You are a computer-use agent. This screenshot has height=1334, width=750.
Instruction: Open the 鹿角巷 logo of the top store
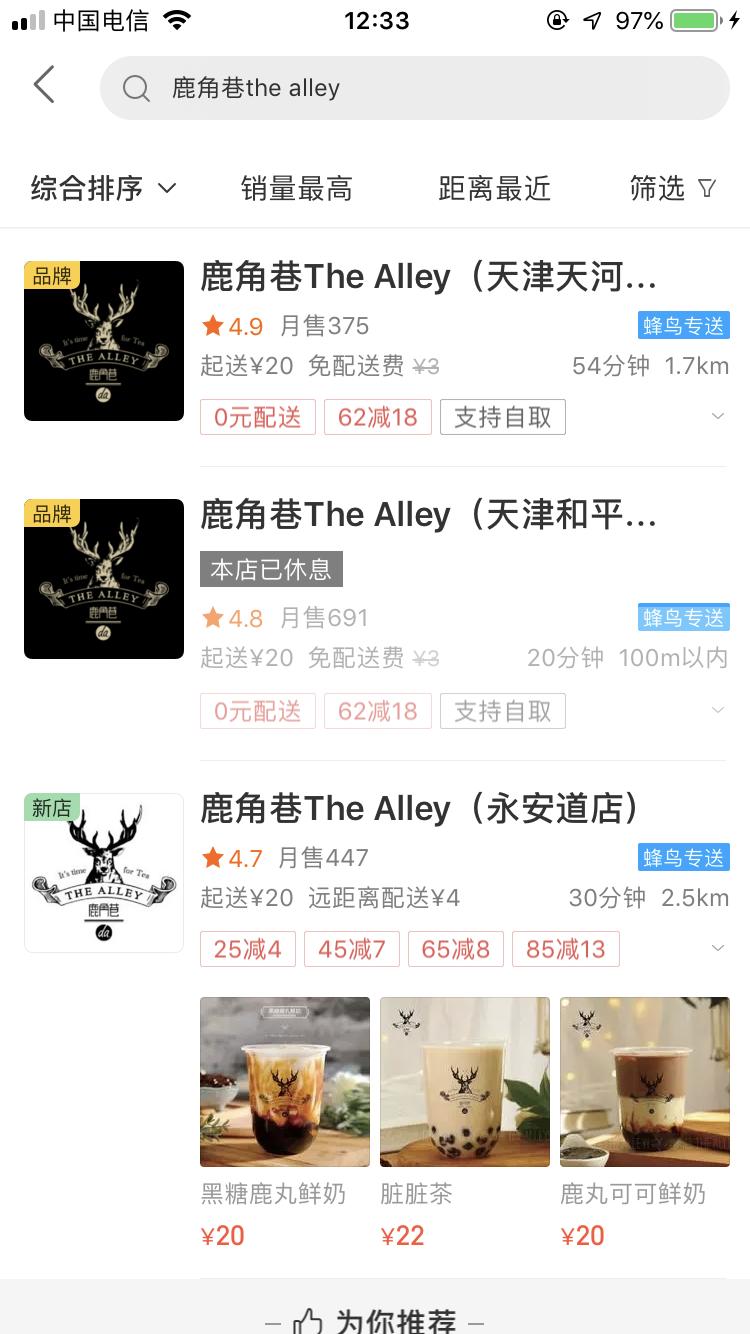click(103, 341)
